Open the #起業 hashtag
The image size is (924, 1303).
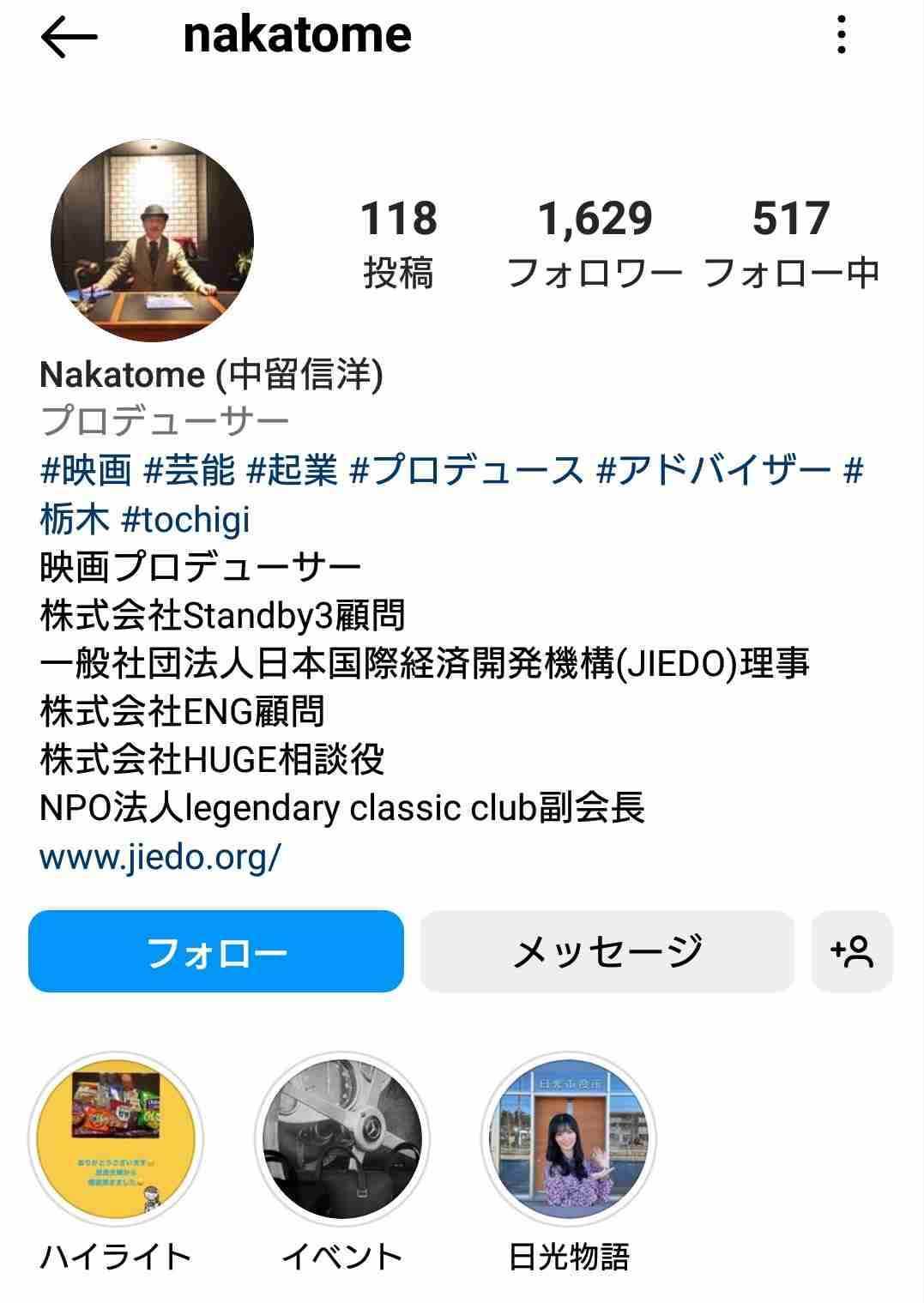click(292, 470)
